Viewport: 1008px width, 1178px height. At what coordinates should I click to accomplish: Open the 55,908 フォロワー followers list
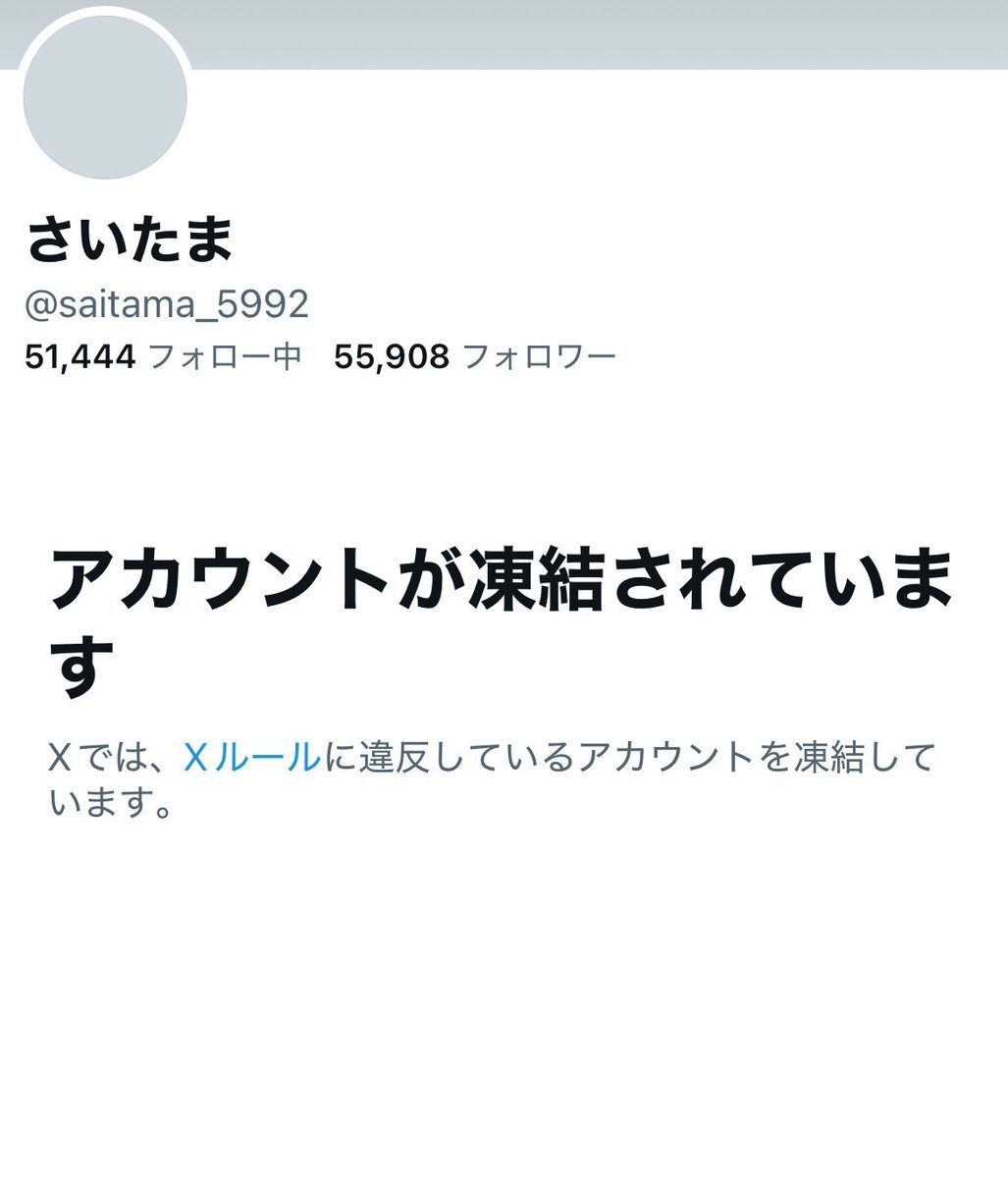click(x=474, y=356)
